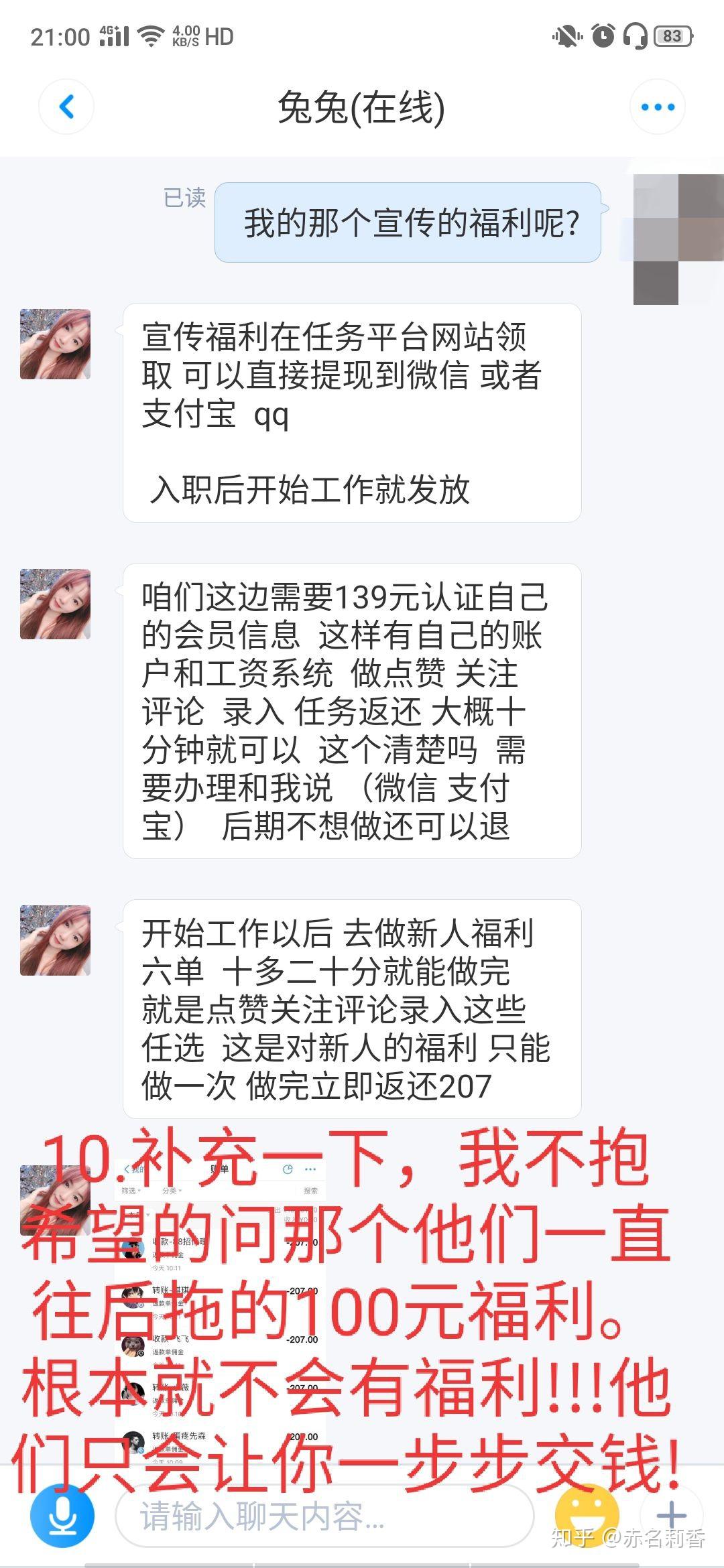
Task: Open the plus attachment menu
Action: (671, 1515)
